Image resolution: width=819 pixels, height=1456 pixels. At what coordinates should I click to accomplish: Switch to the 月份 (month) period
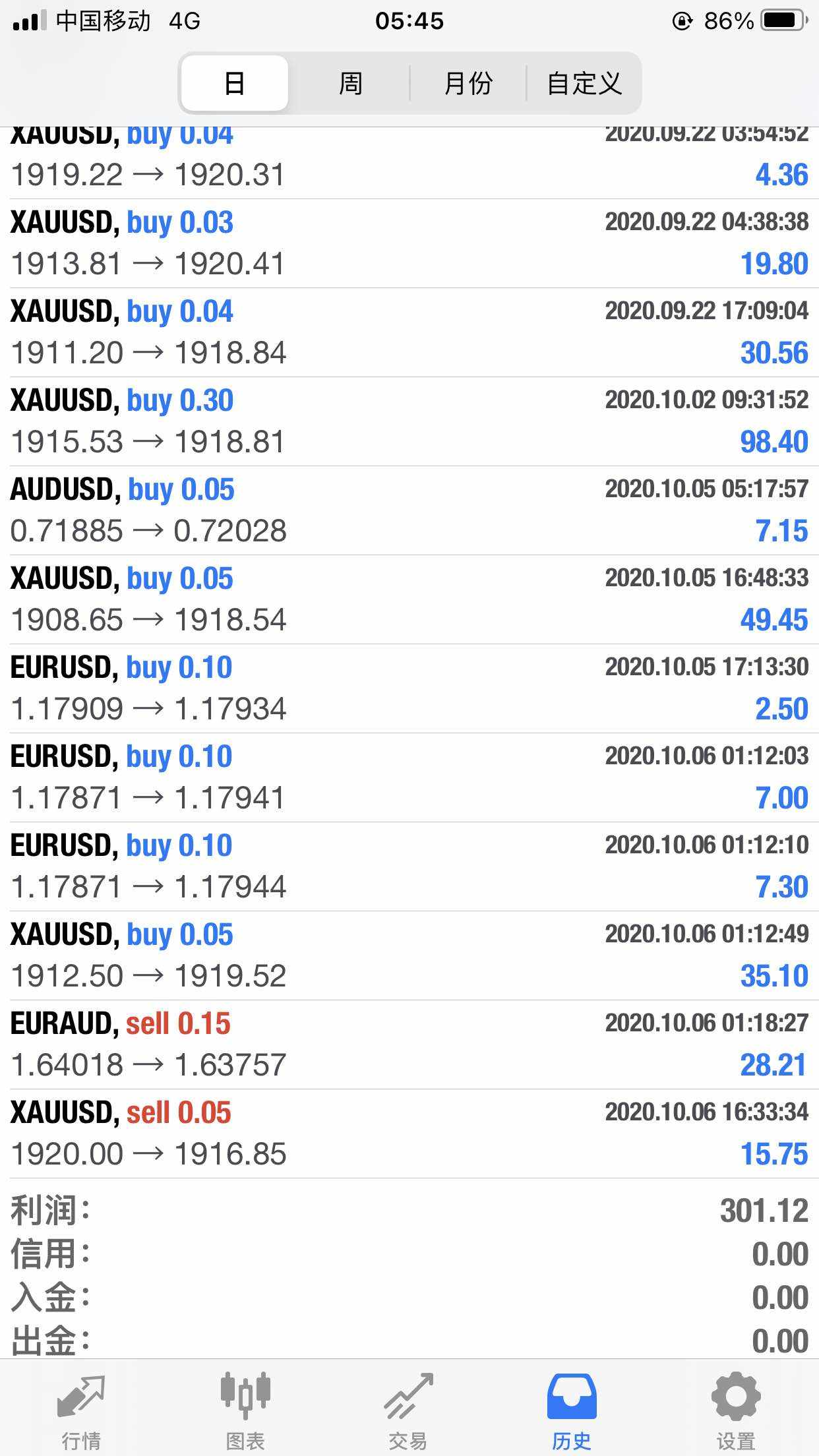(x=468, y=83)
